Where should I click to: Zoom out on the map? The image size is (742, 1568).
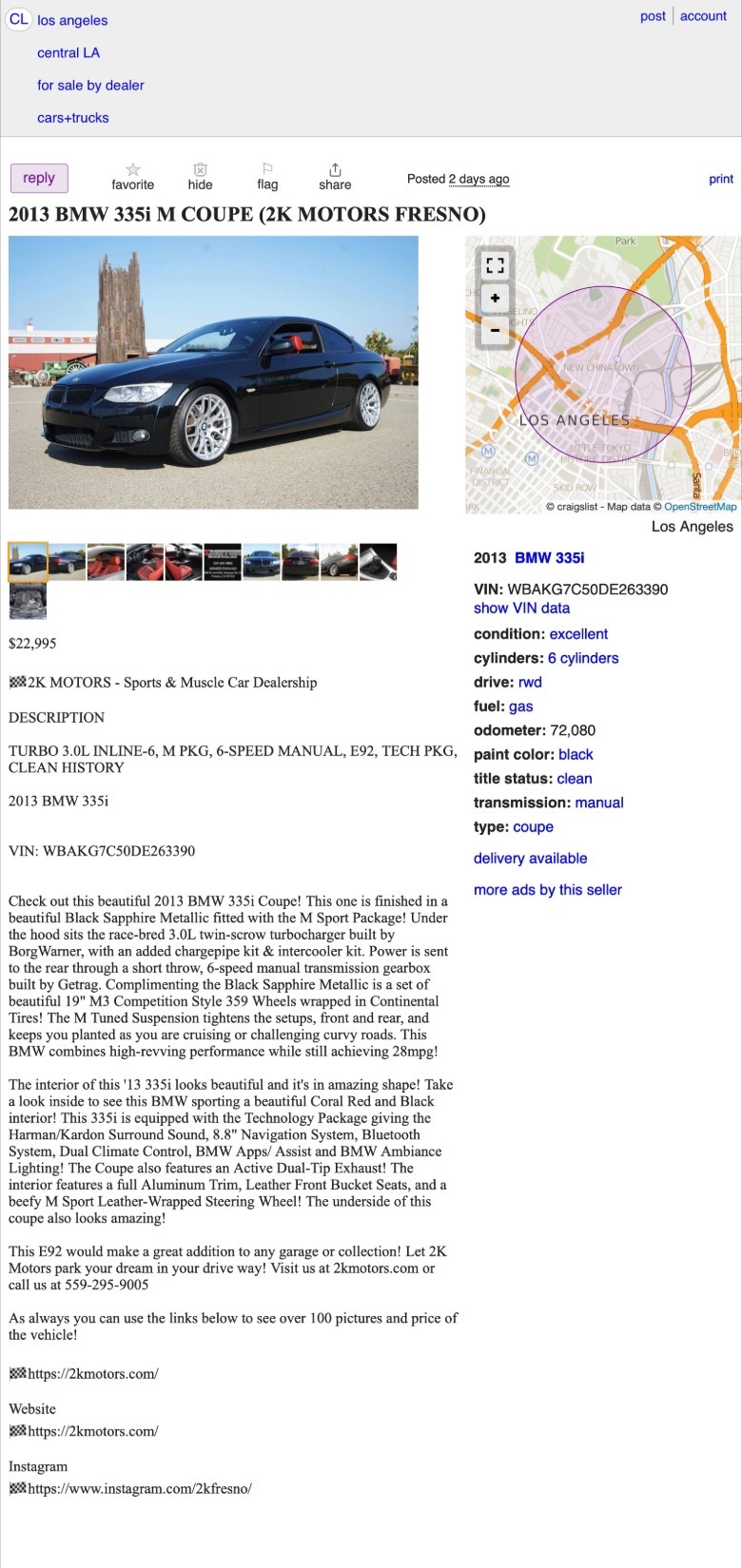[x=495, y=331]
